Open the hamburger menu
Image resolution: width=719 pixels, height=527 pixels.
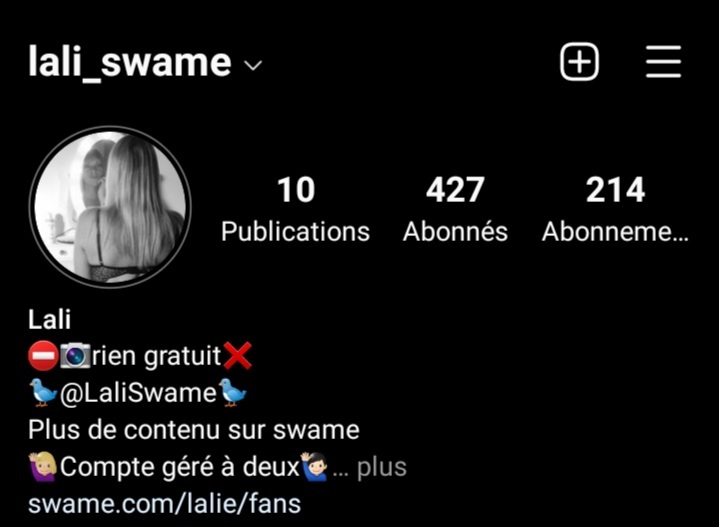(x=663, y=63)
